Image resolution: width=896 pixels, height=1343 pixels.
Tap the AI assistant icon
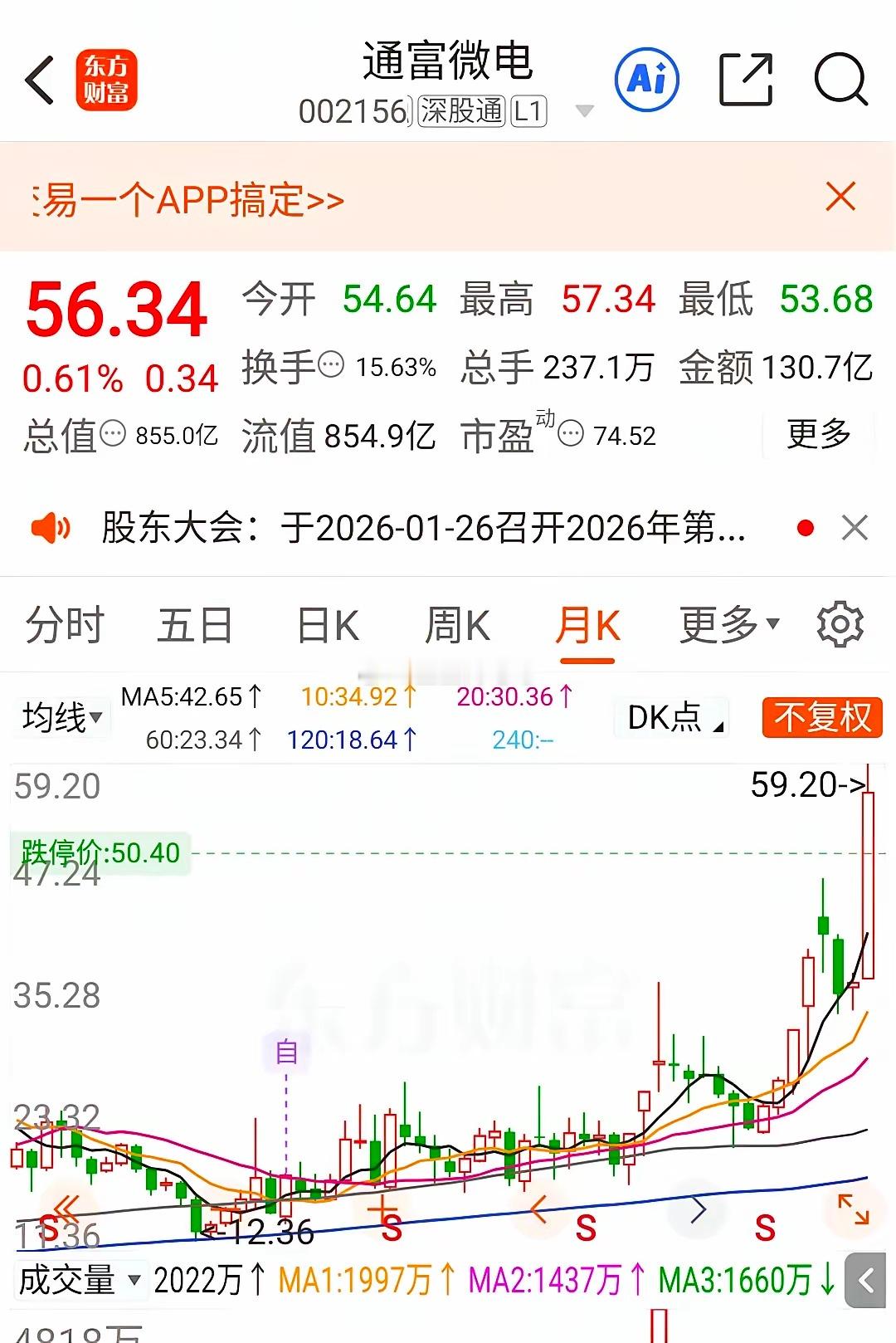(646, 80)
